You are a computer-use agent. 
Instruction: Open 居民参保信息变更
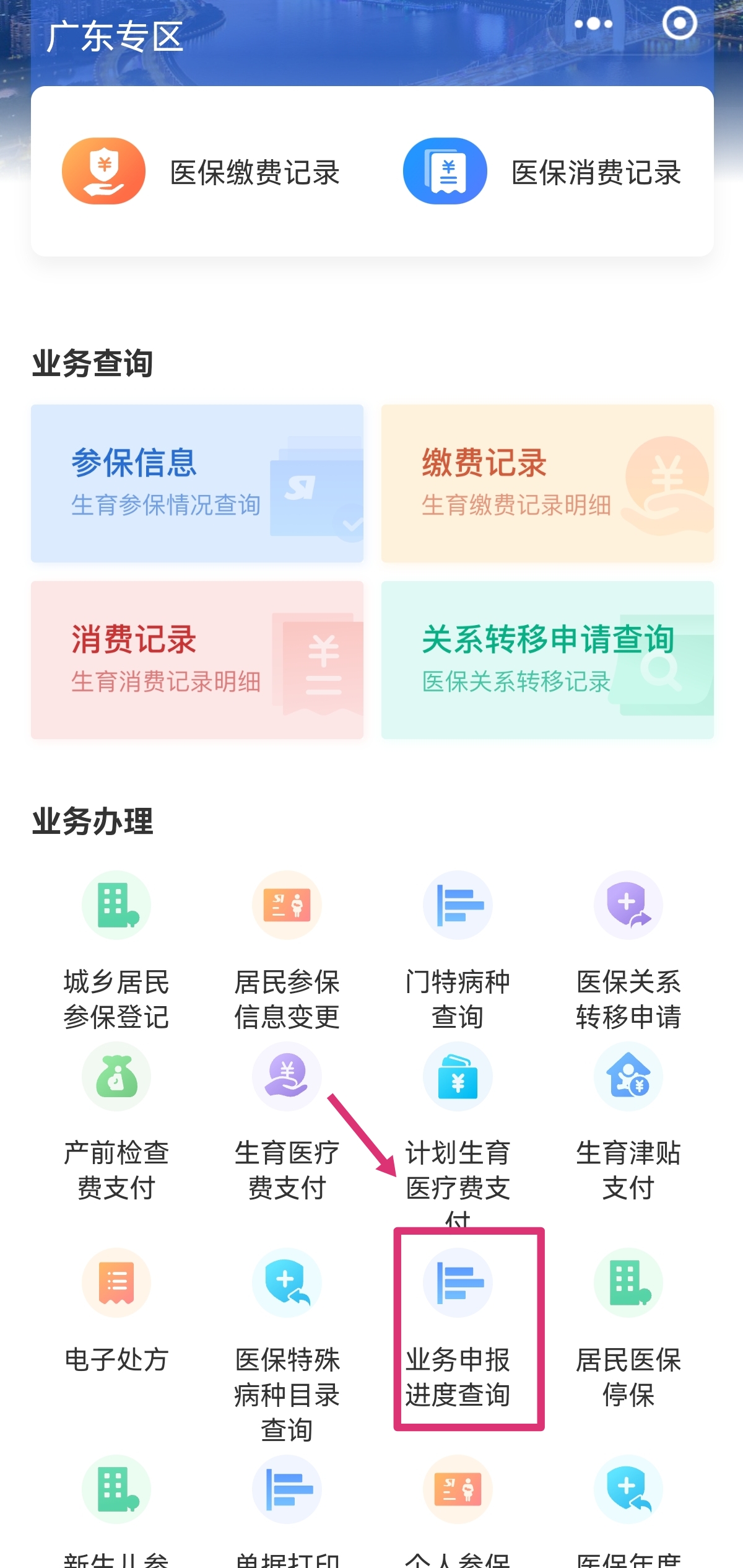click(287, 948)
